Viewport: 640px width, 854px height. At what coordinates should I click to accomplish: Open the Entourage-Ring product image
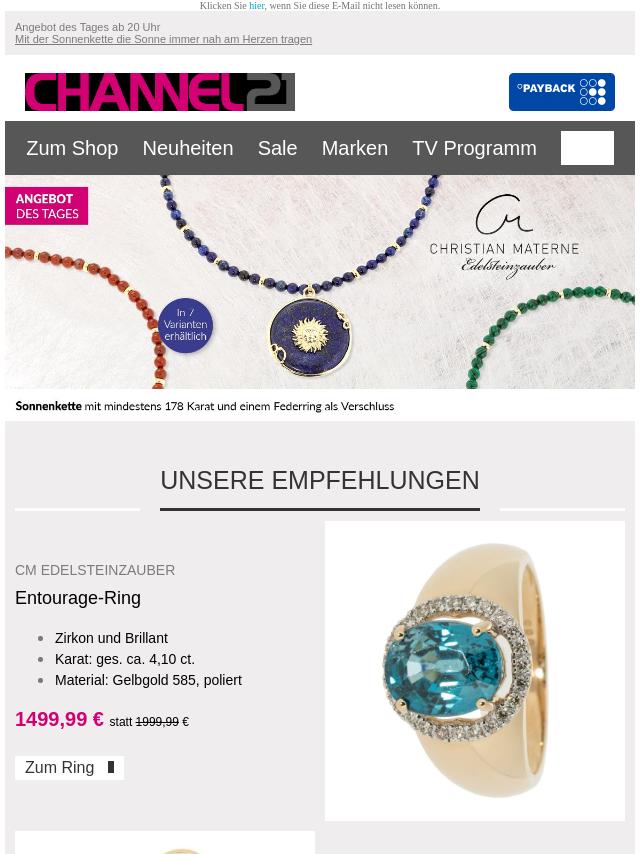coord(474,670)
